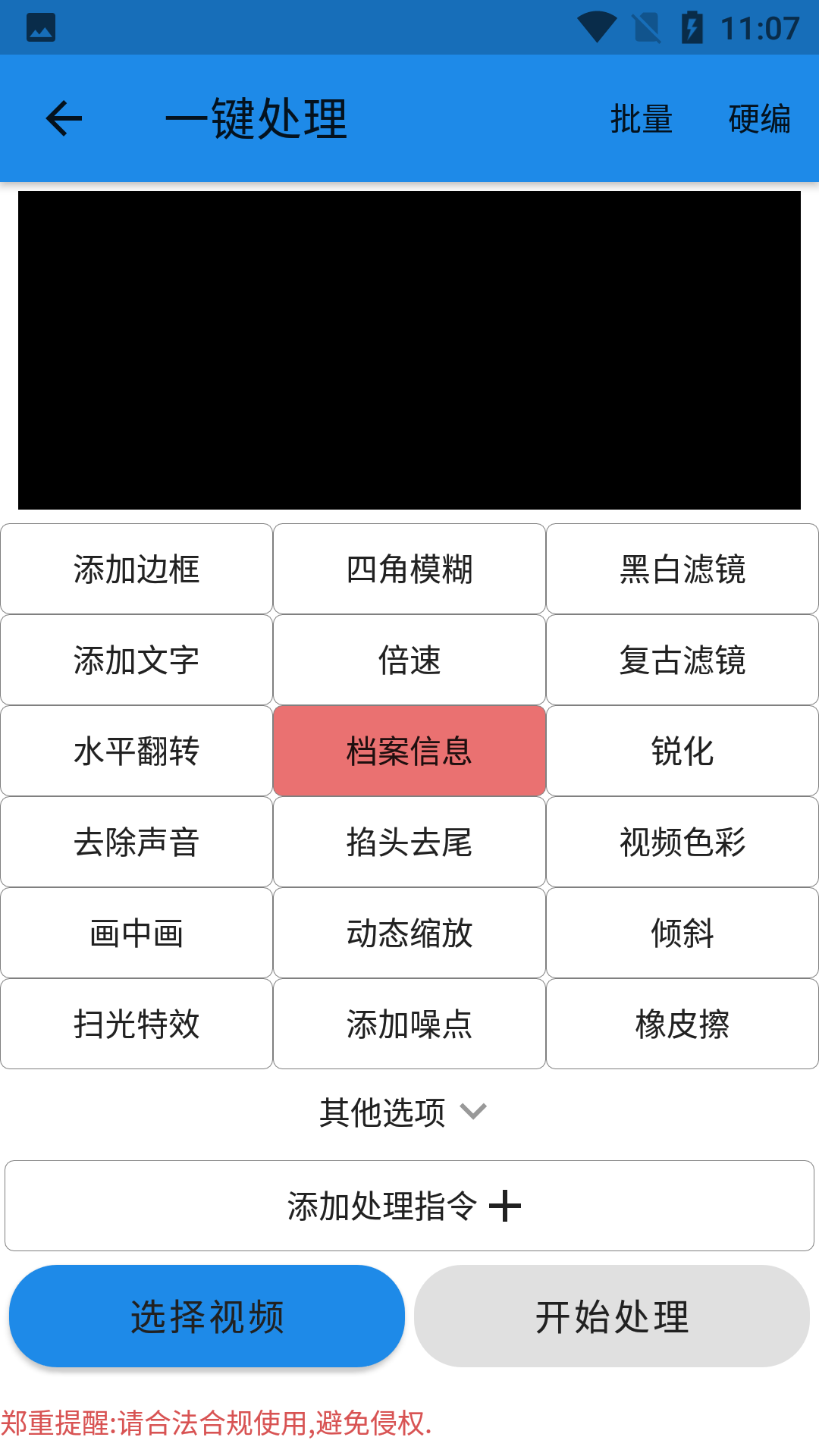Viewport: 819px width, 1456px height.
Task: Navigate back using the arrow icon
Action: pos(62,118)
